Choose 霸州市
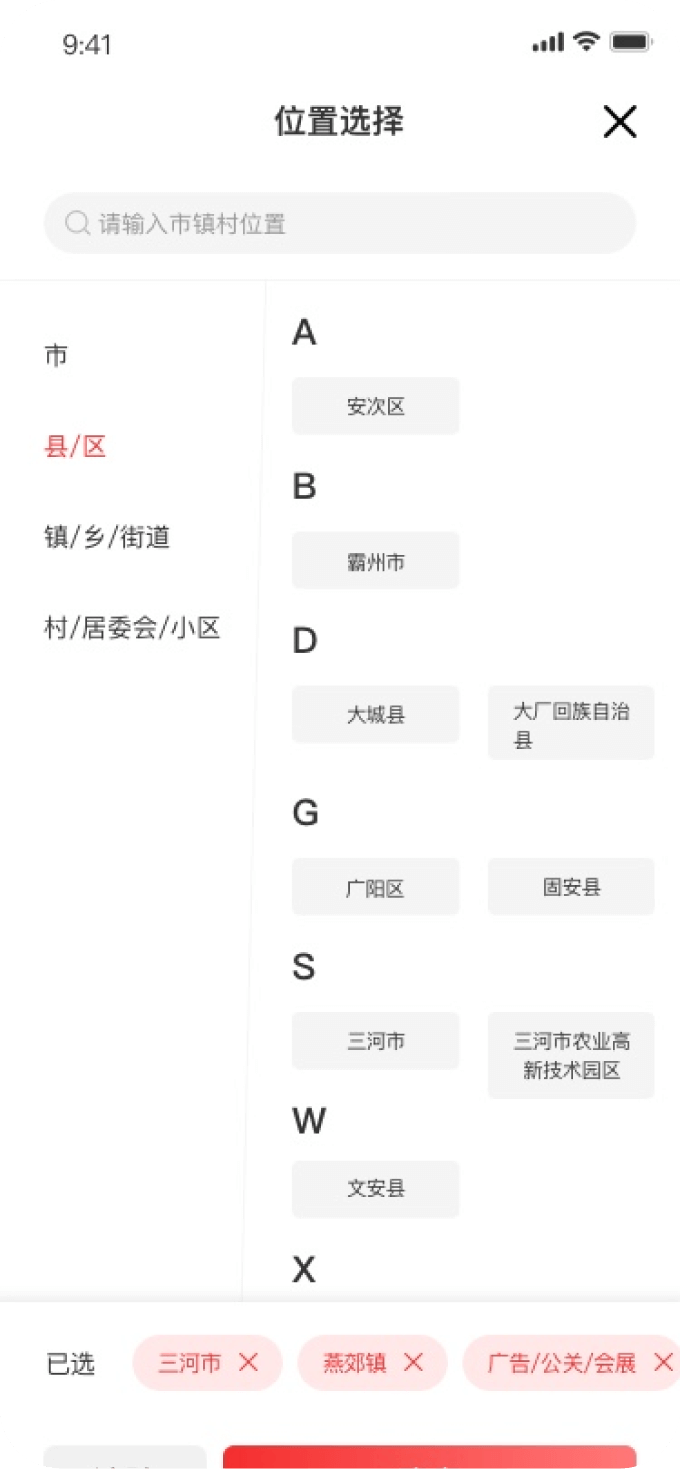Viewport: 680px width, 1469px height. [x=375, y=561]
